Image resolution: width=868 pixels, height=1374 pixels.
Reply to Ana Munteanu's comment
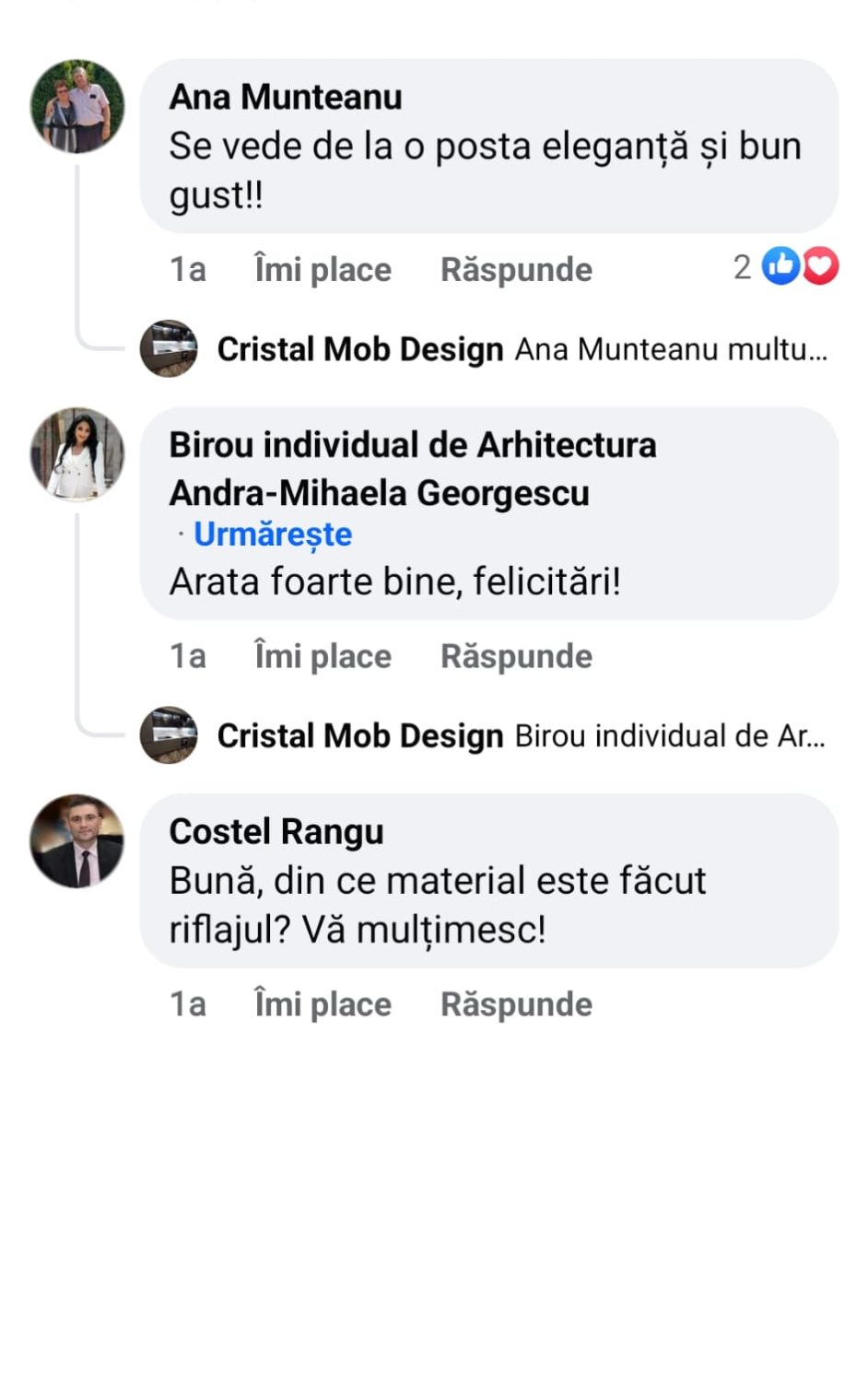[516, 269]
